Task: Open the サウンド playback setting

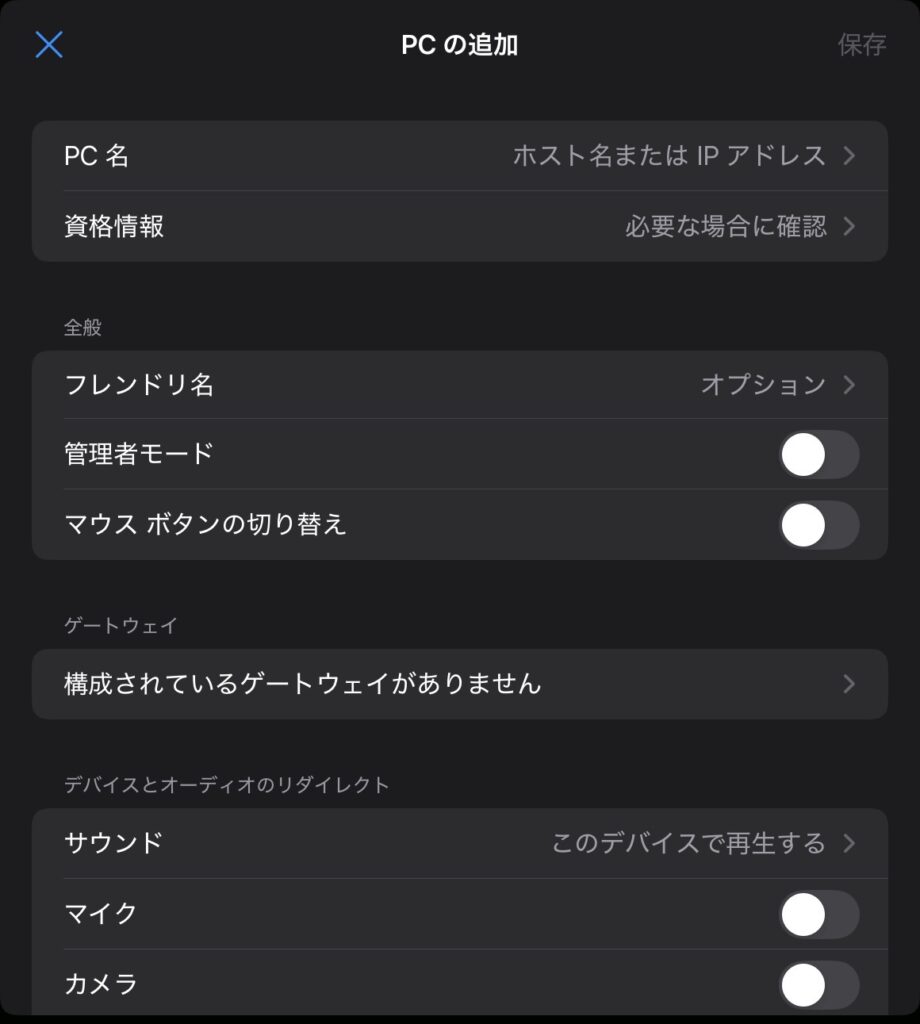Action: tap(460, 843)
